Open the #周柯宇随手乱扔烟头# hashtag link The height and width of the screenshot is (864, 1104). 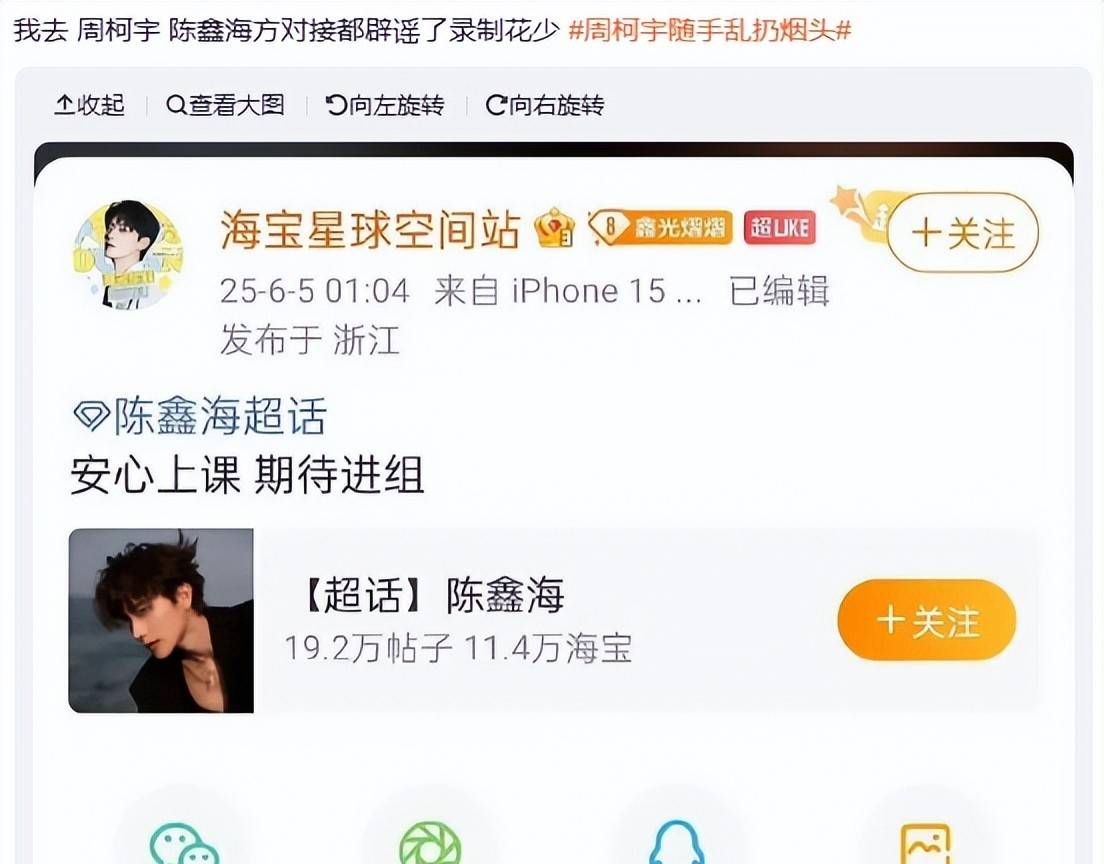tap(709, 29)
